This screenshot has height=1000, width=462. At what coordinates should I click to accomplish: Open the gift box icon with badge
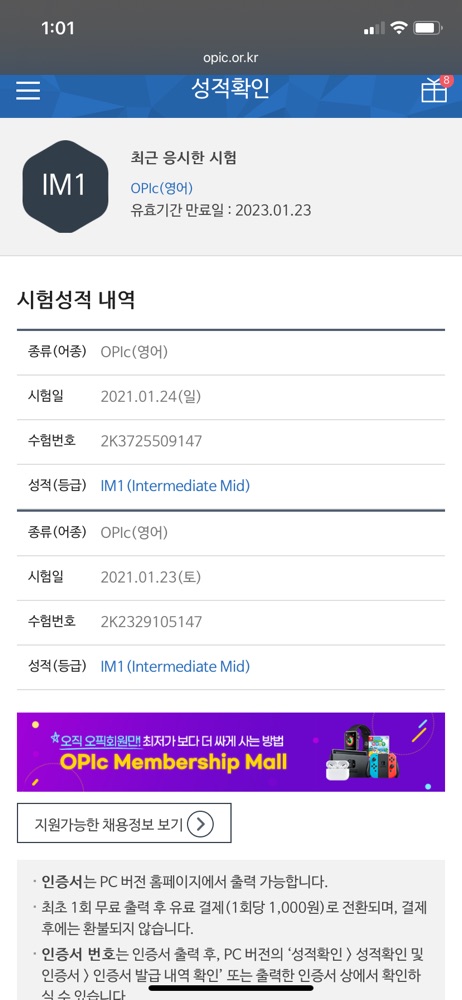tap(435, 89)
